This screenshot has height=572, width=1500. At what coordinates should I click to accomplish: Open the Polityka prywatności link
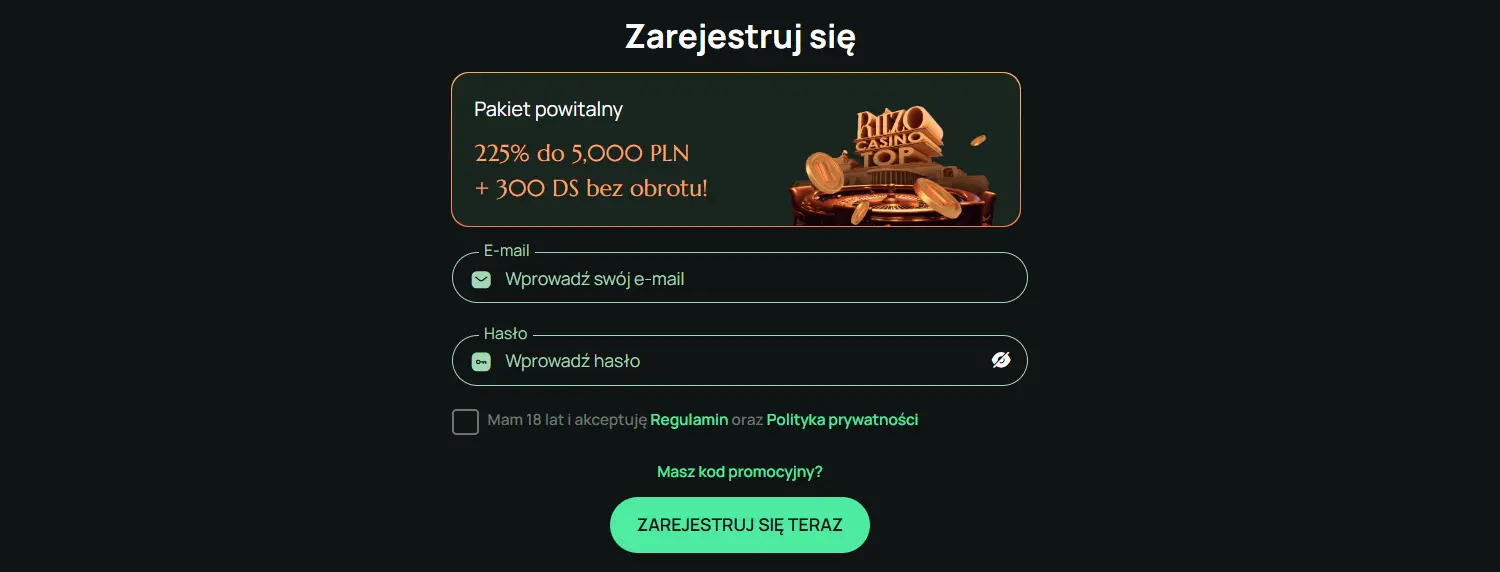click(x=842, y=420)
